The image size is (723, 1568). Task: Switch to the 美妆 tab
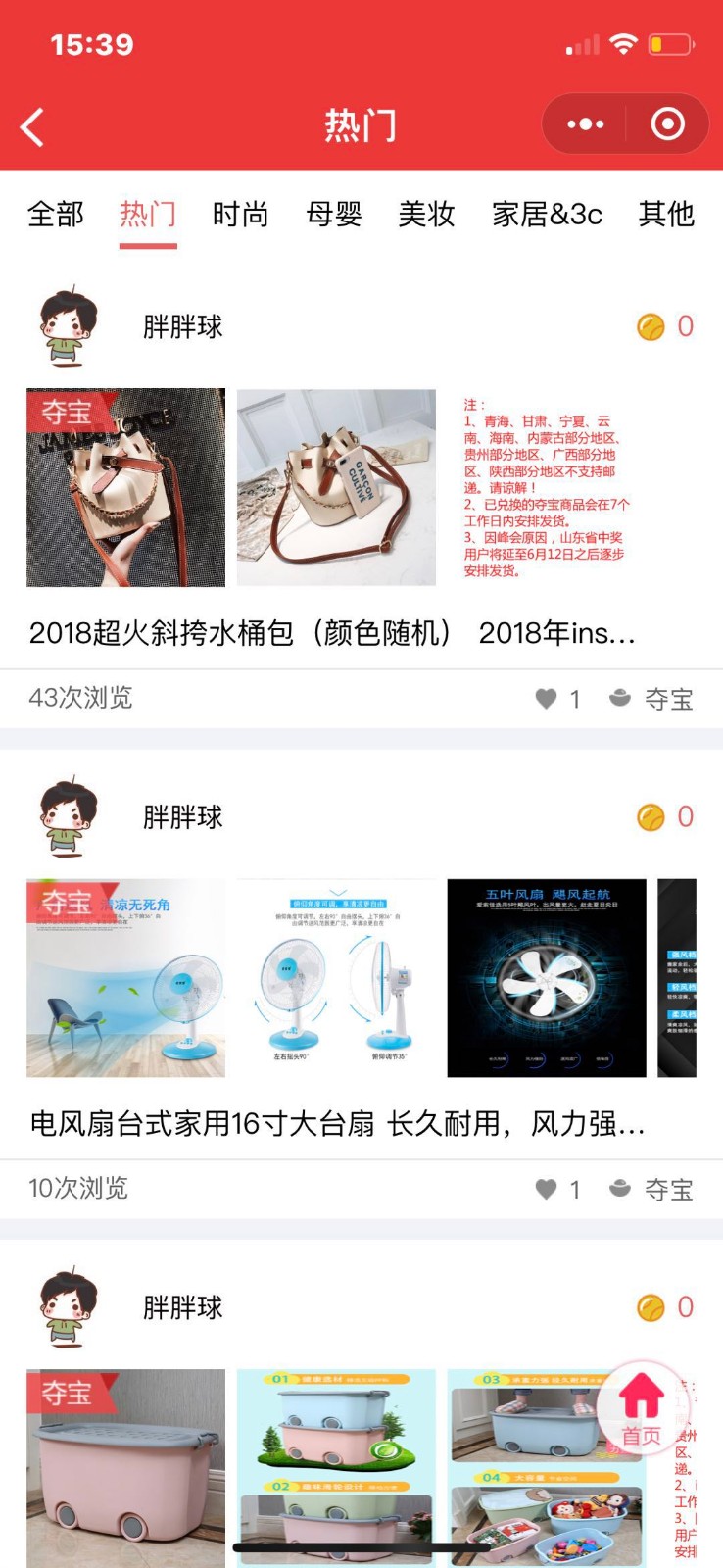pyautogui.click(x=427, y=214)
